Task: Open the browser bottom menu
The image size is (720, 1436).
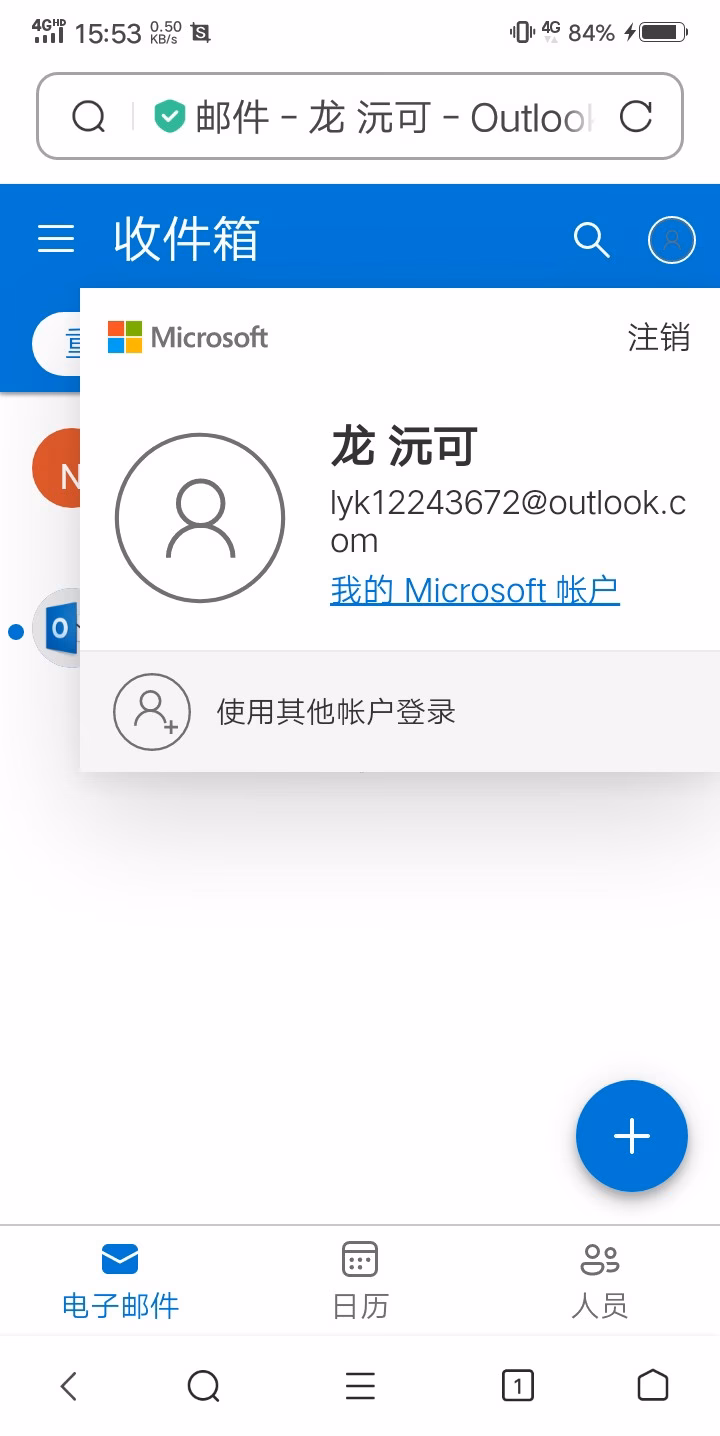Action: click(x=360, y=1386)
